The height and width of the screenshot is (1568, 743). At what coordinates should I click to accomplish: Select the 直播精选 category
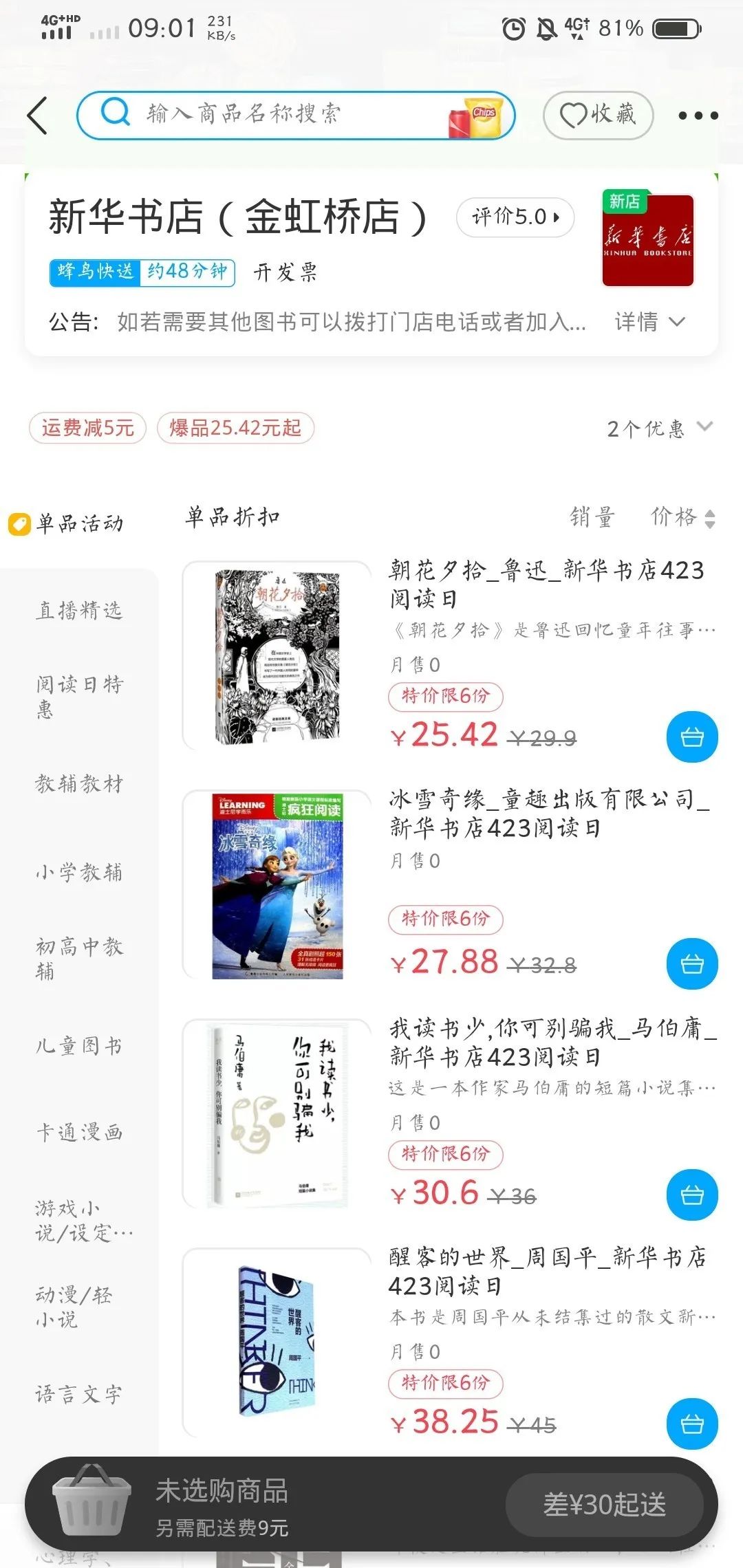point(79,610)
